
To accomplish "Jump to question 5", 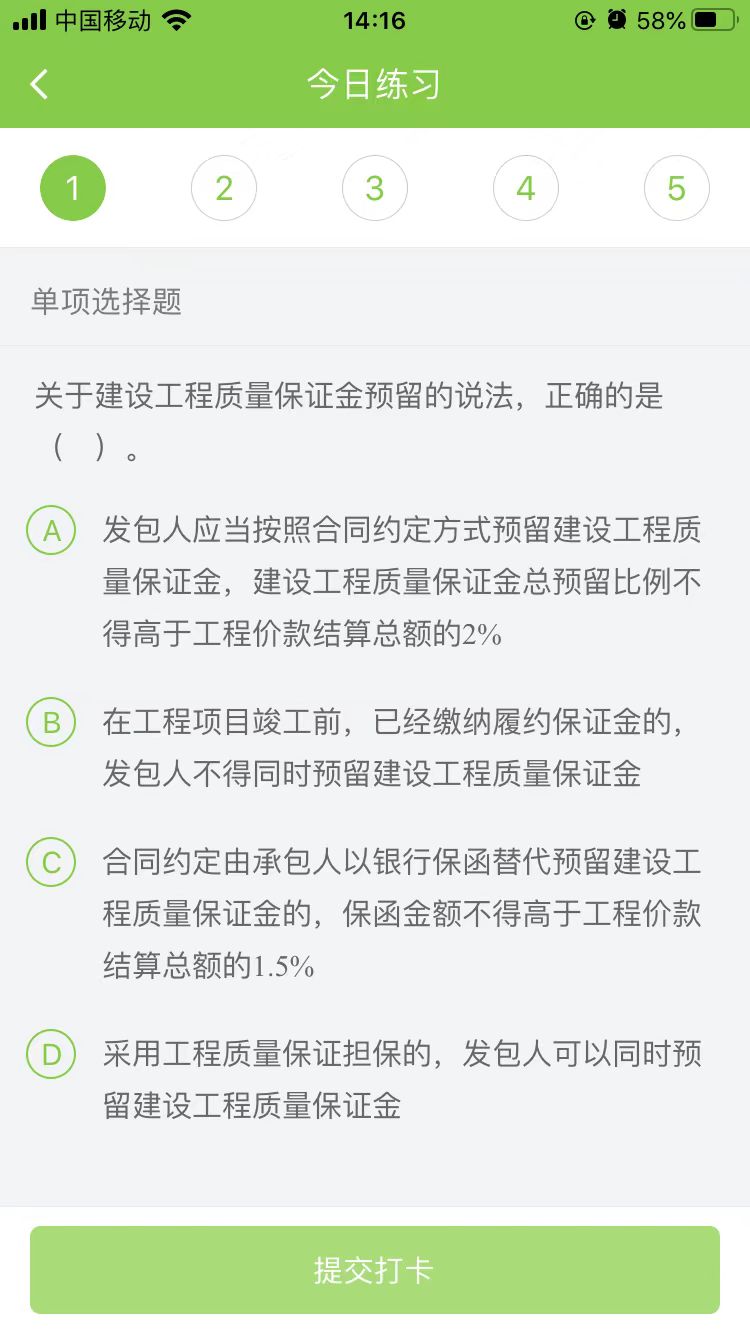I will pyautogui.click(x=677, y=188).
